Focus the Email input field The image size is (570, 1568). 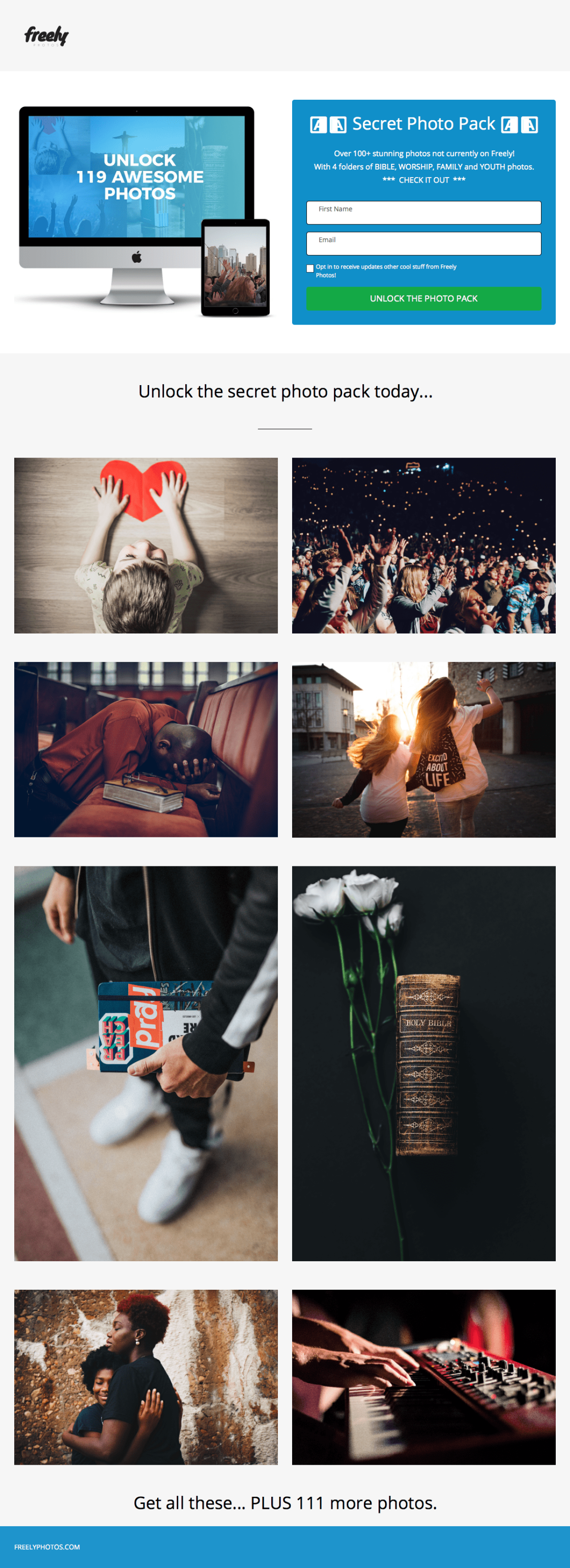coord(423,244)
